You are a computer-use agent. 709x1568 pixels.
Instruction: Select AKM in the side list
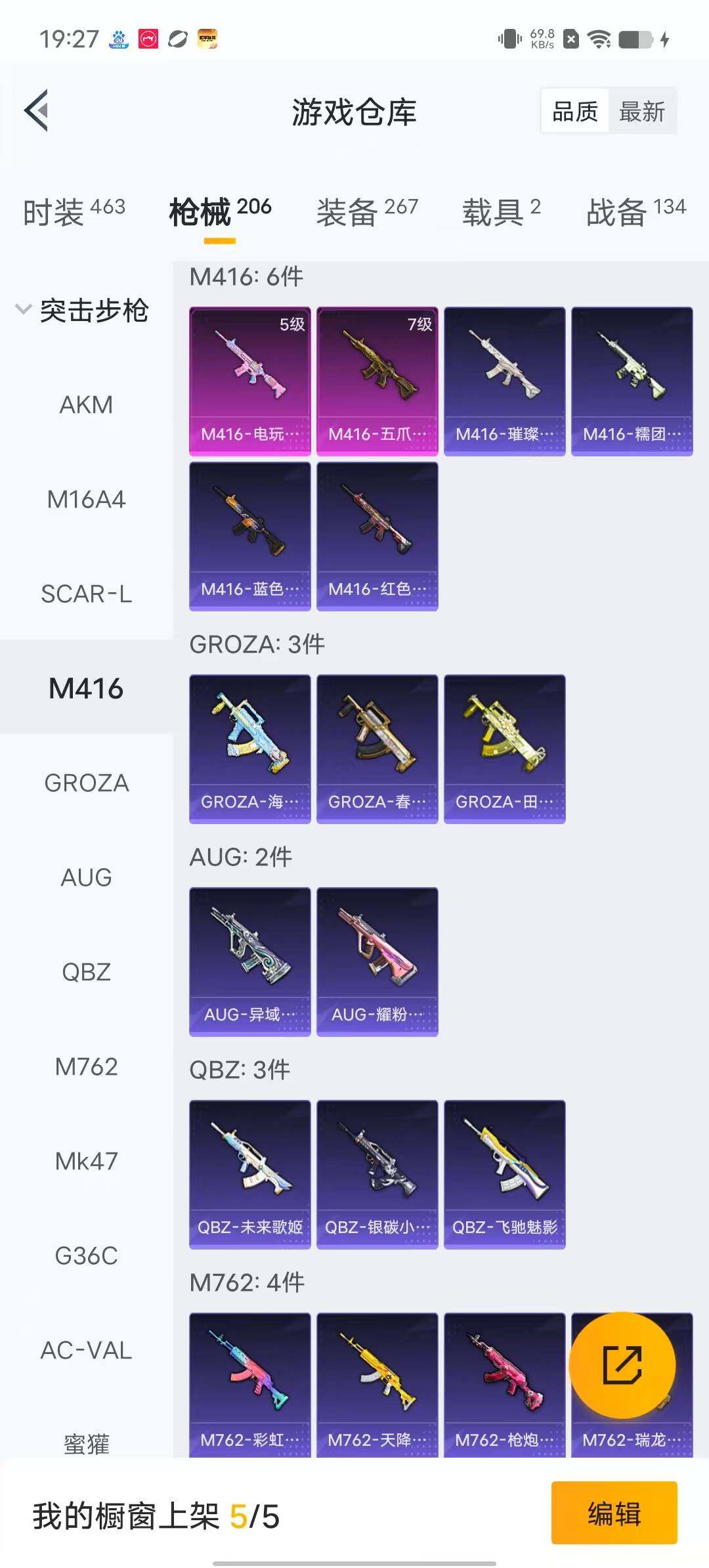pos(86,404)
